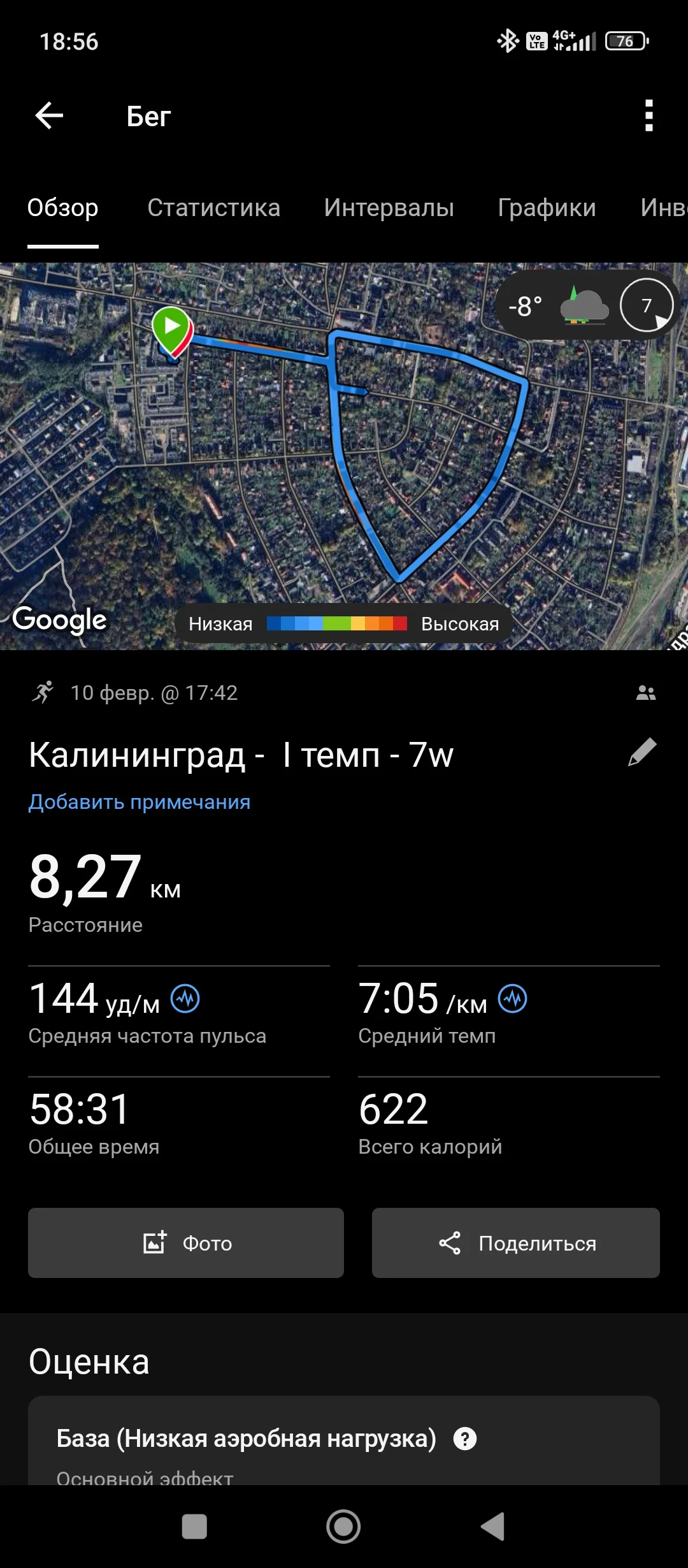Select the running activity icon near the date

tap(43, 692)
